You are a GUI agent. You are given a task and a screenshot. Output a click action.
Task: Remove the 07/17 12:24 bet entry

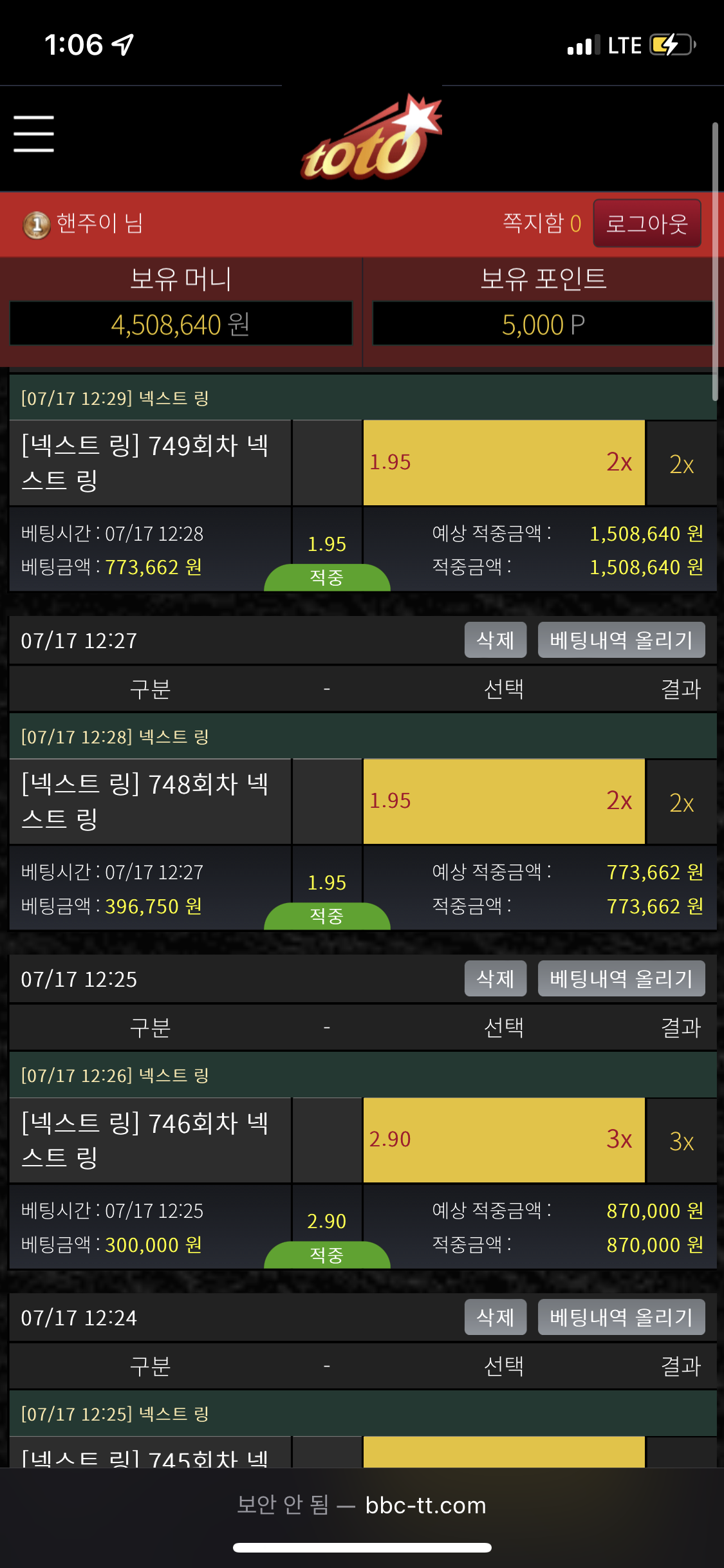[495, 1317]
